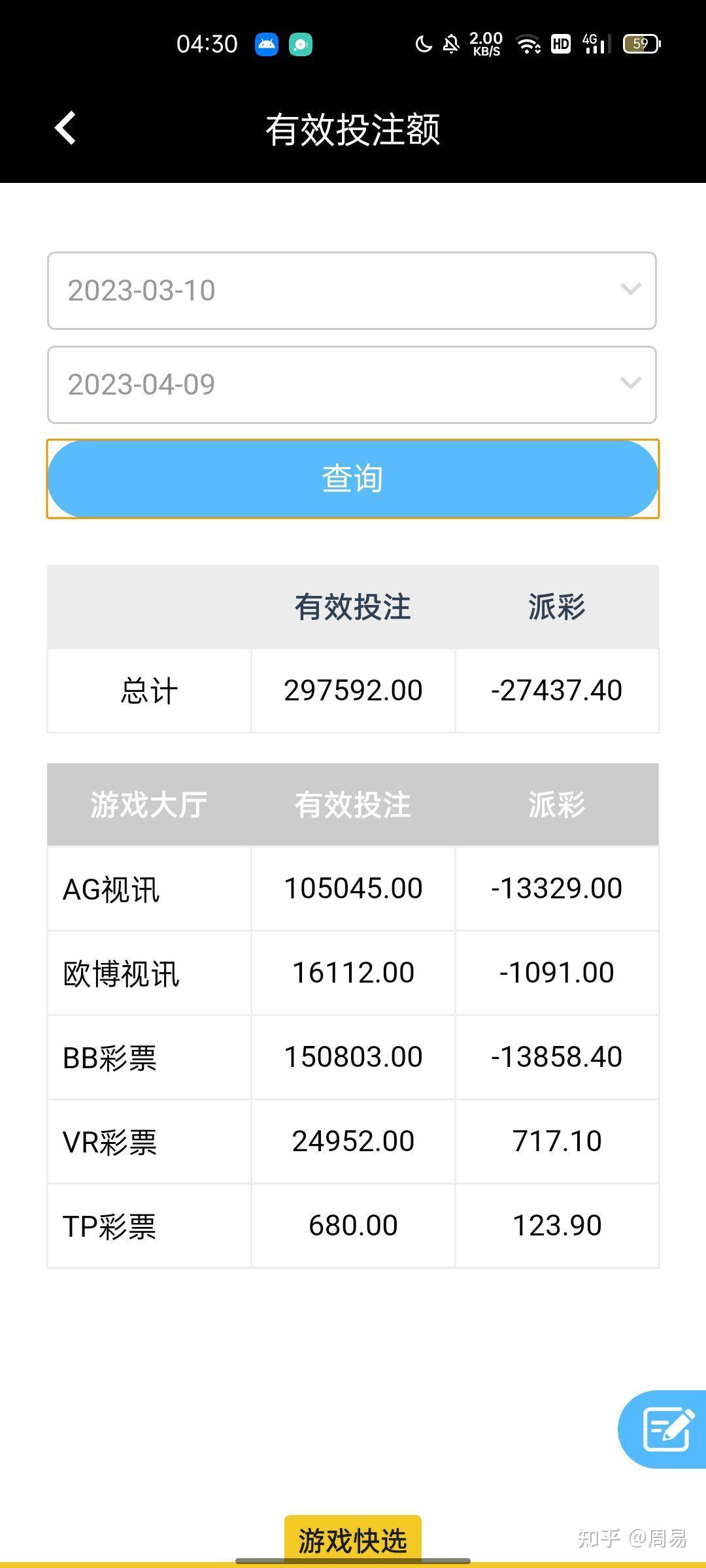Tap the blue 查询 query button
This screenshot has height=1568, width=706.
click(352, 479)
